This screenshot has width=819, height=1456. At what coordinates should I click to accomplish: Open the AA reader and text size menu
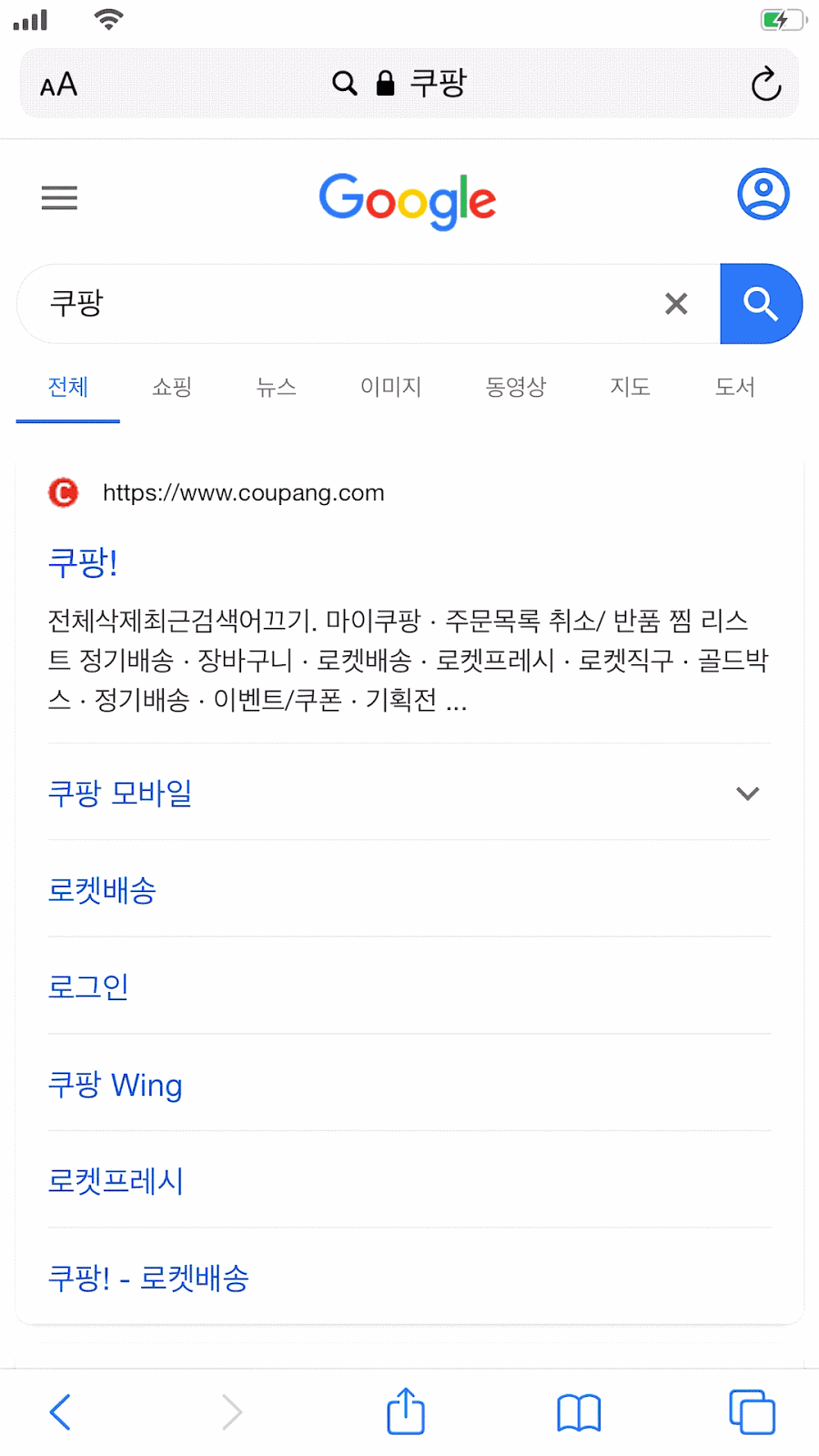point(59,85)
